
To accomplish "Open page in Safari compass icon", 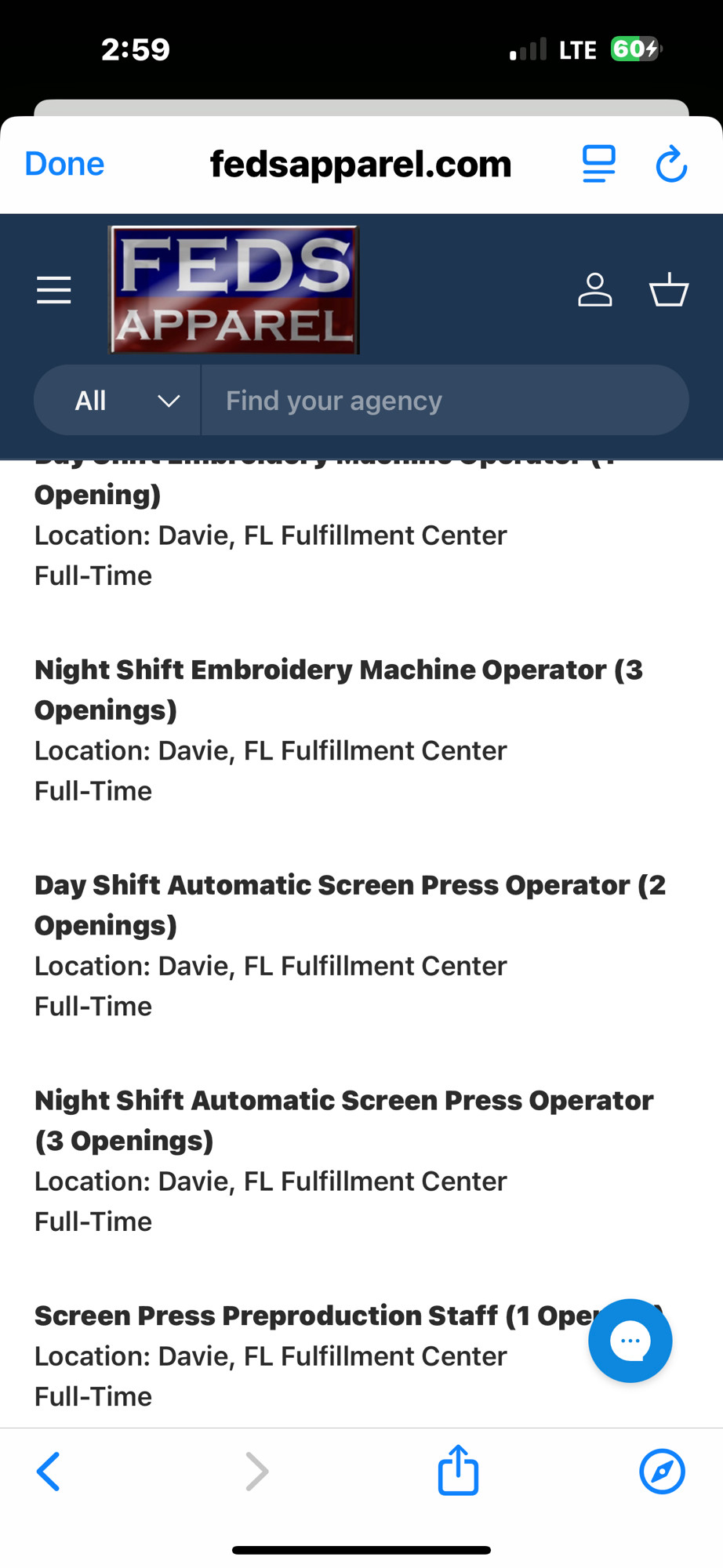I will pyautogui.click(x=662, y=1472).
